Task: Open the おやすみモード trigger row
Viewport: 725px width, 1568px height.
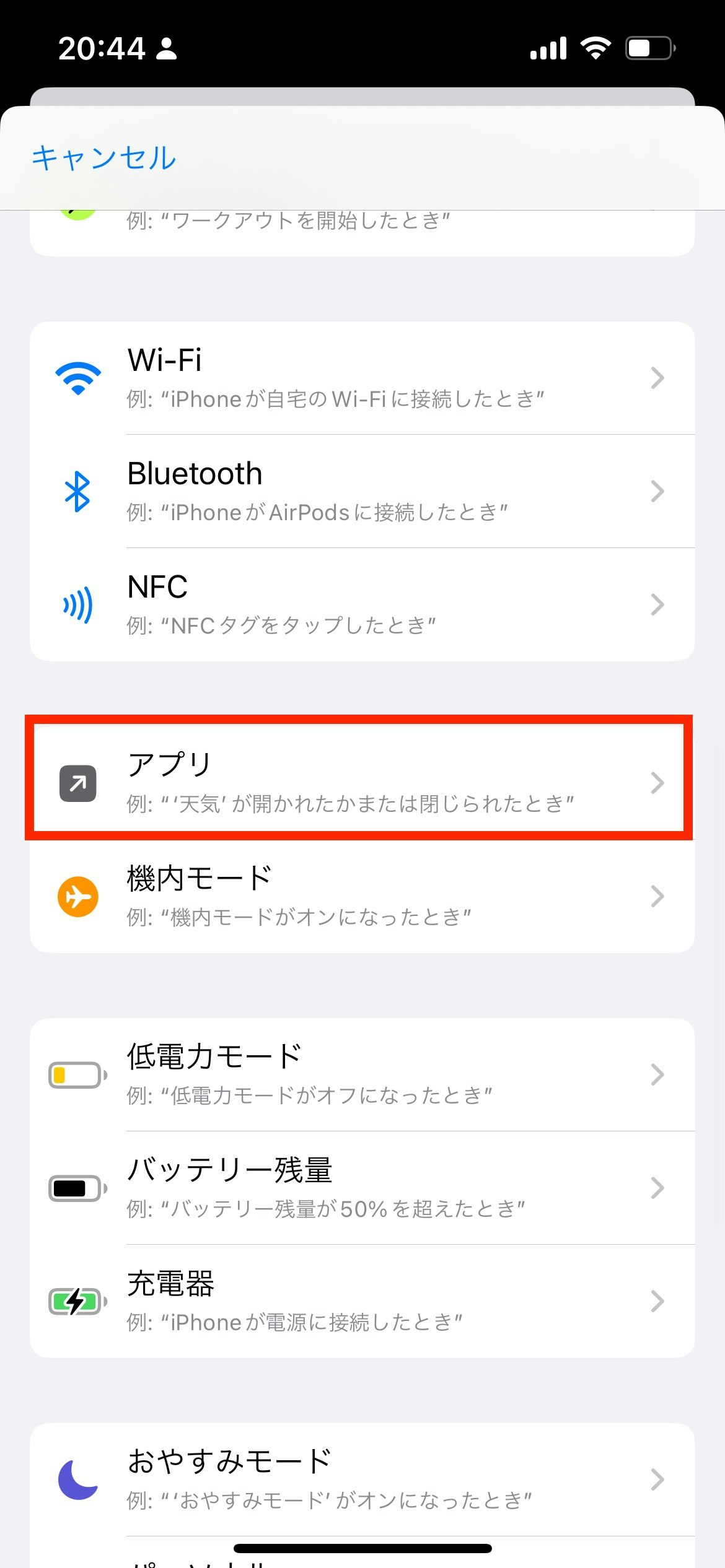Action: click(x=362, y=1479)
